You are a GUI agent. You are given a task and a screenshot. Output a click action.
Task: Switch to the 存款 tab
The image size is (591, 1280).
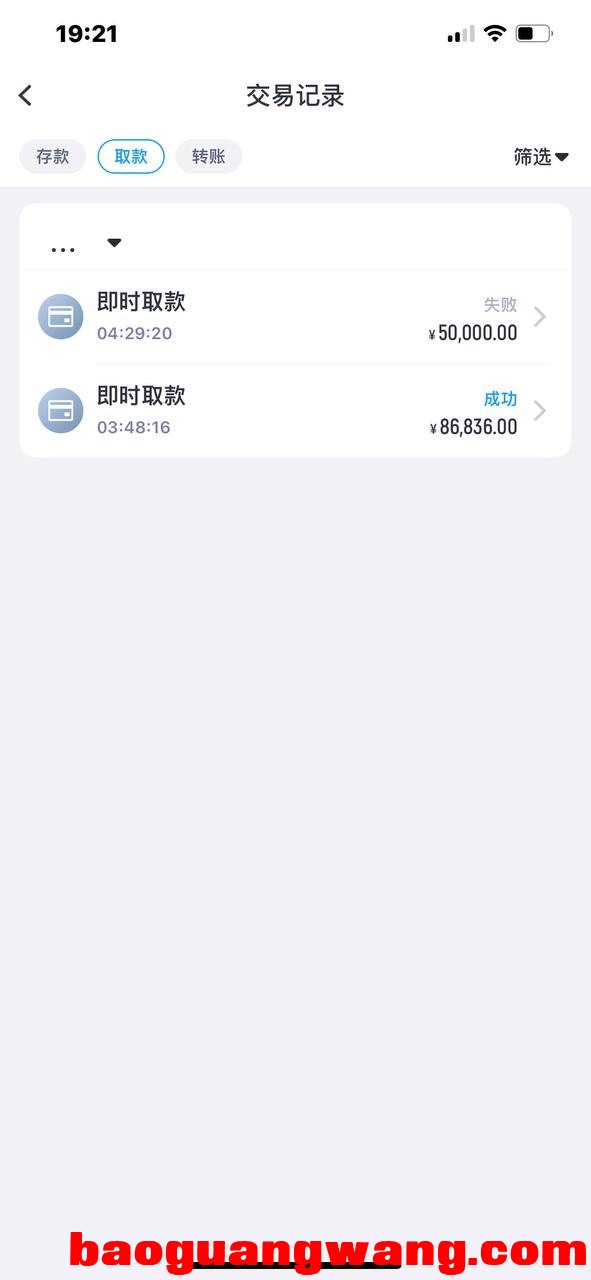tap(53, 156)
